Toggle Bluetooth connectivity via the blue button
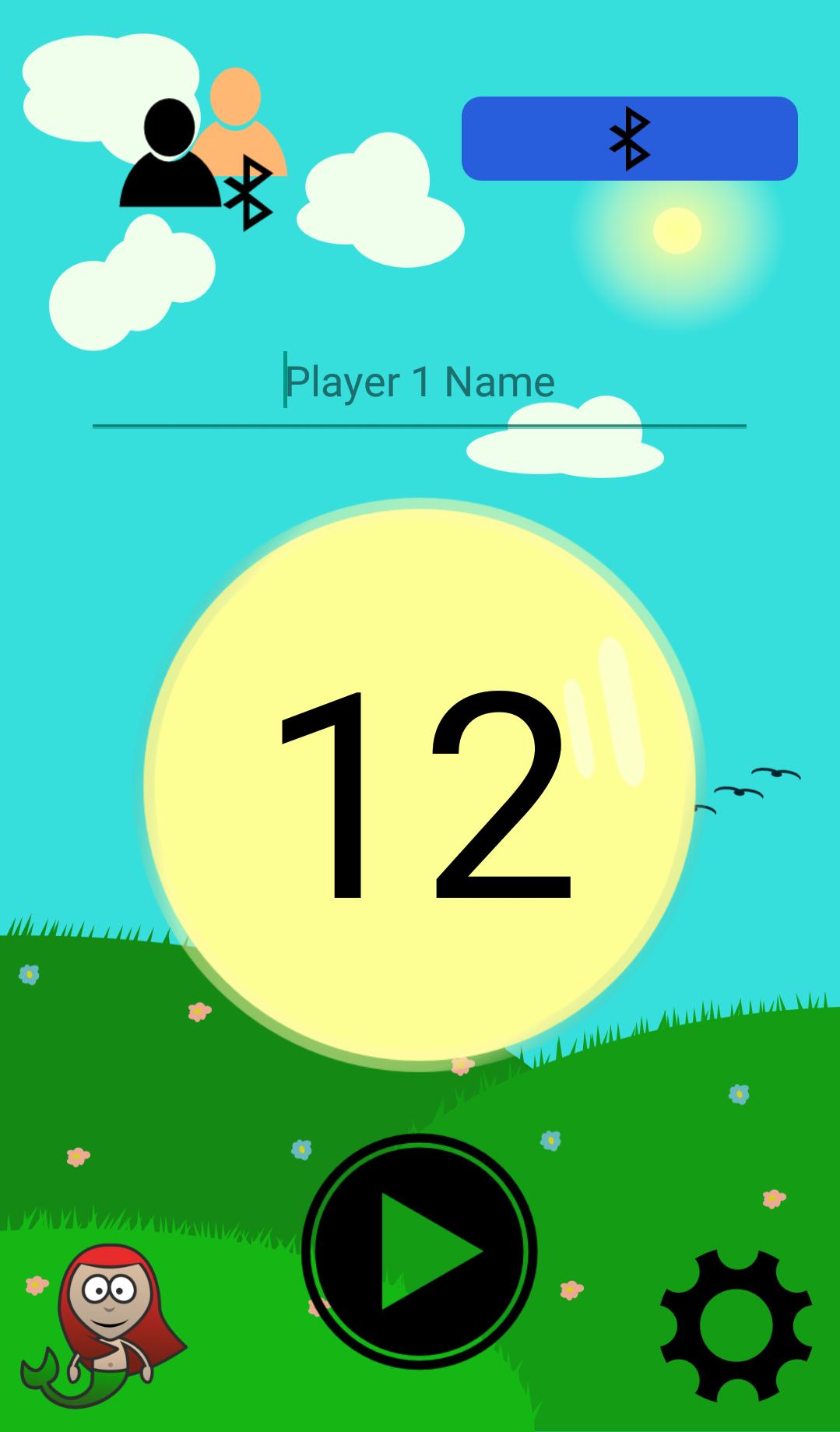Viewport: 840px width, 1432px height. point(631,139)
